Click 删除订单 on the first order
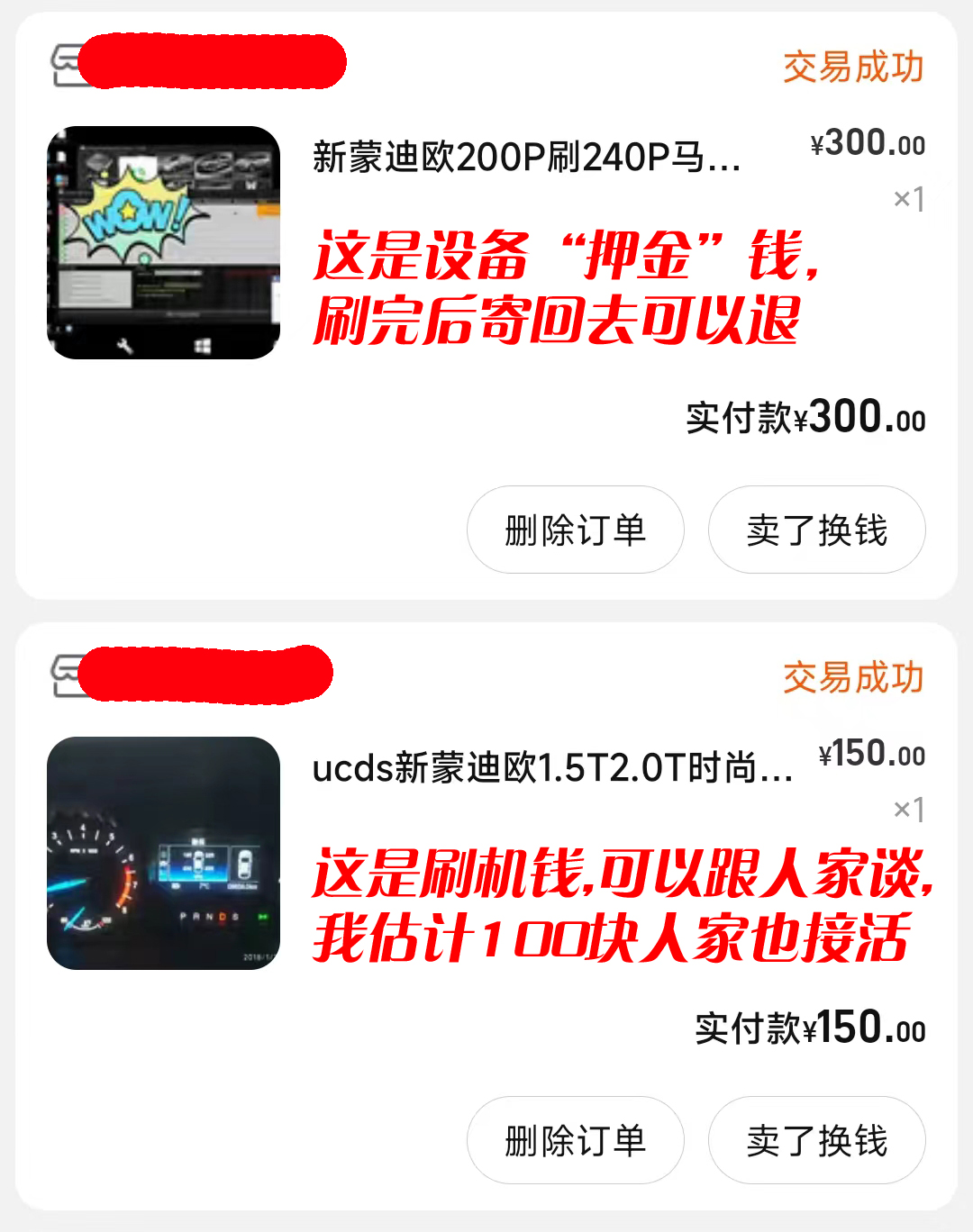 click(575, 531)
